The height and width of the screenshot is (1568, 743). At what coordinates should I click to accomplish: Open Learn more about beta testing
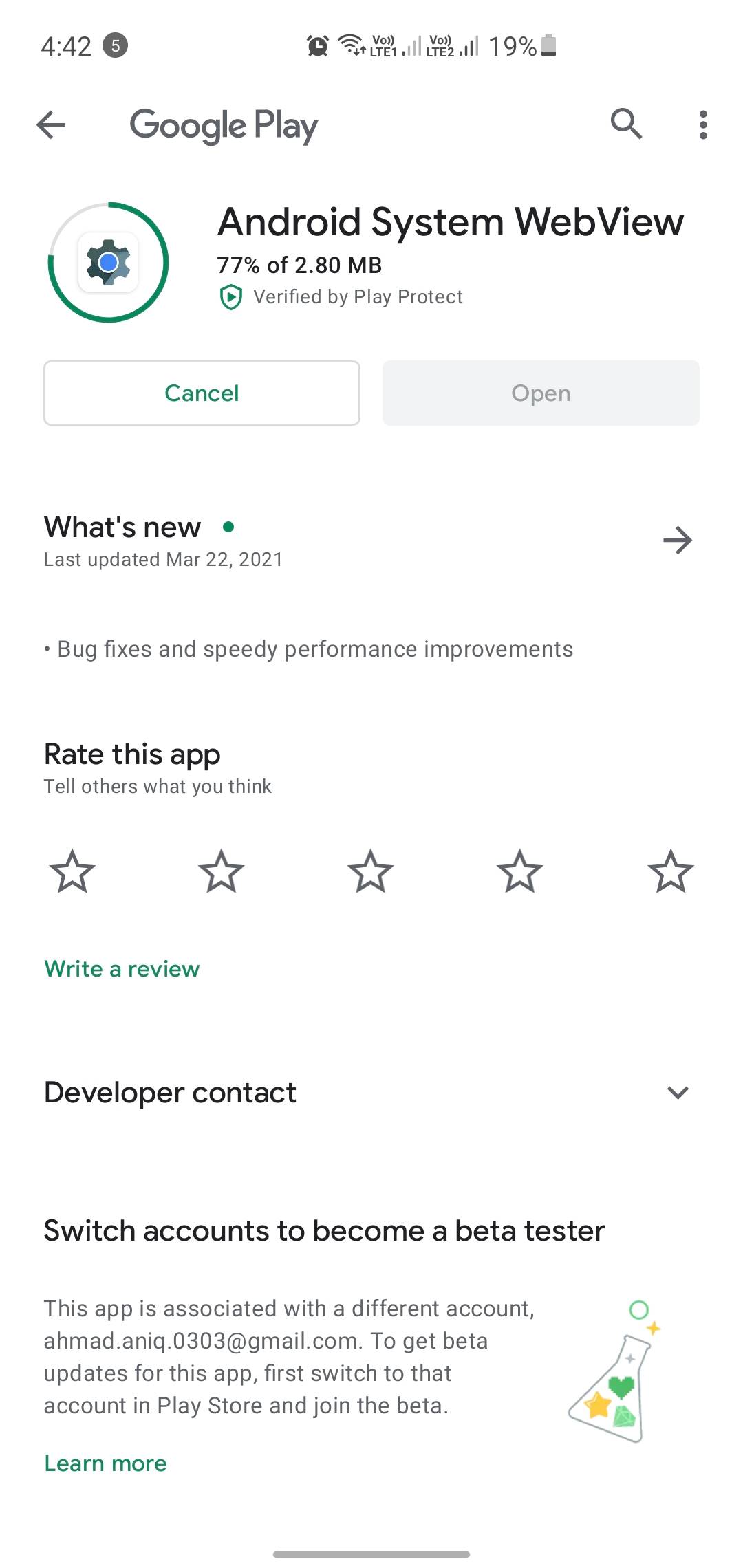[x=105, y=1463]
